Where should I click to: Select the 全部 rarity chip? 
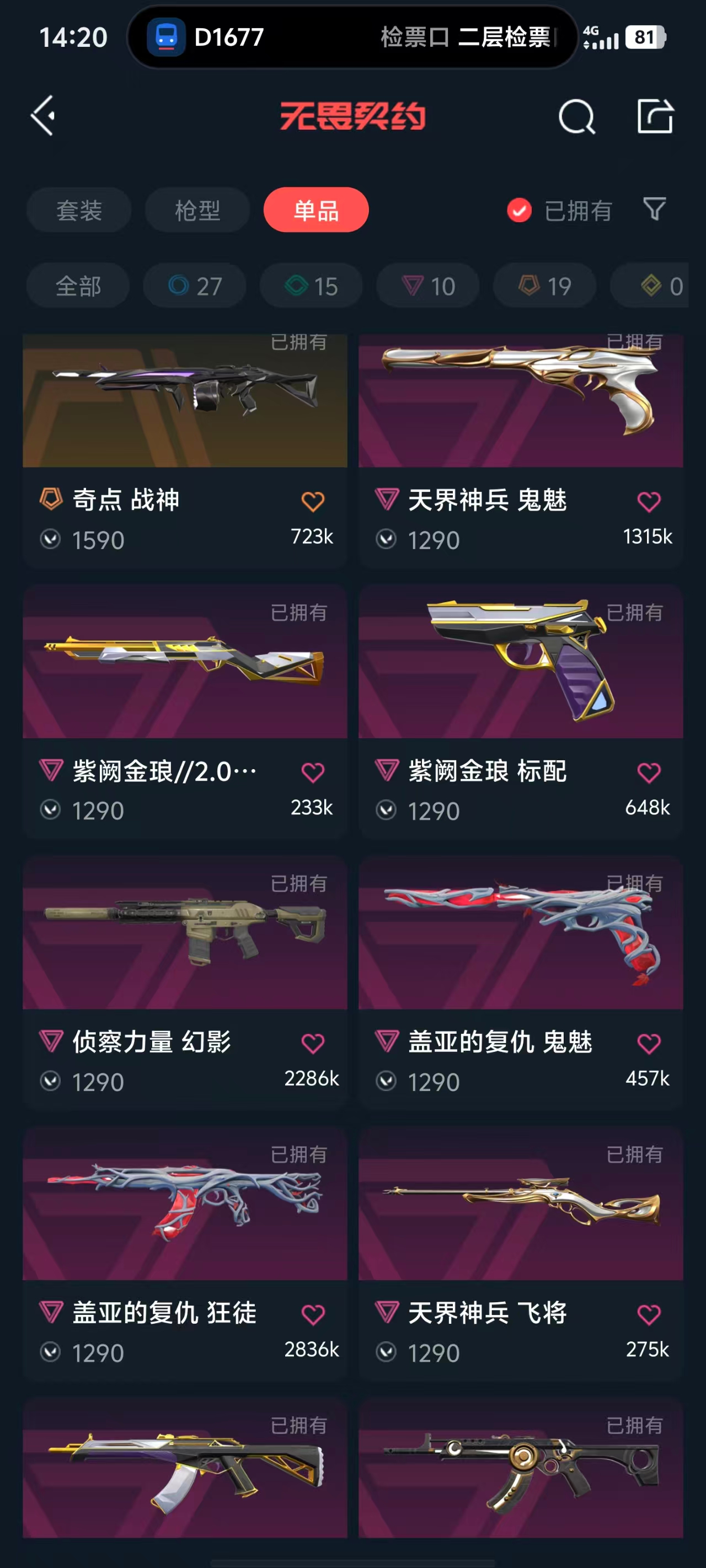tap(78, 286)
